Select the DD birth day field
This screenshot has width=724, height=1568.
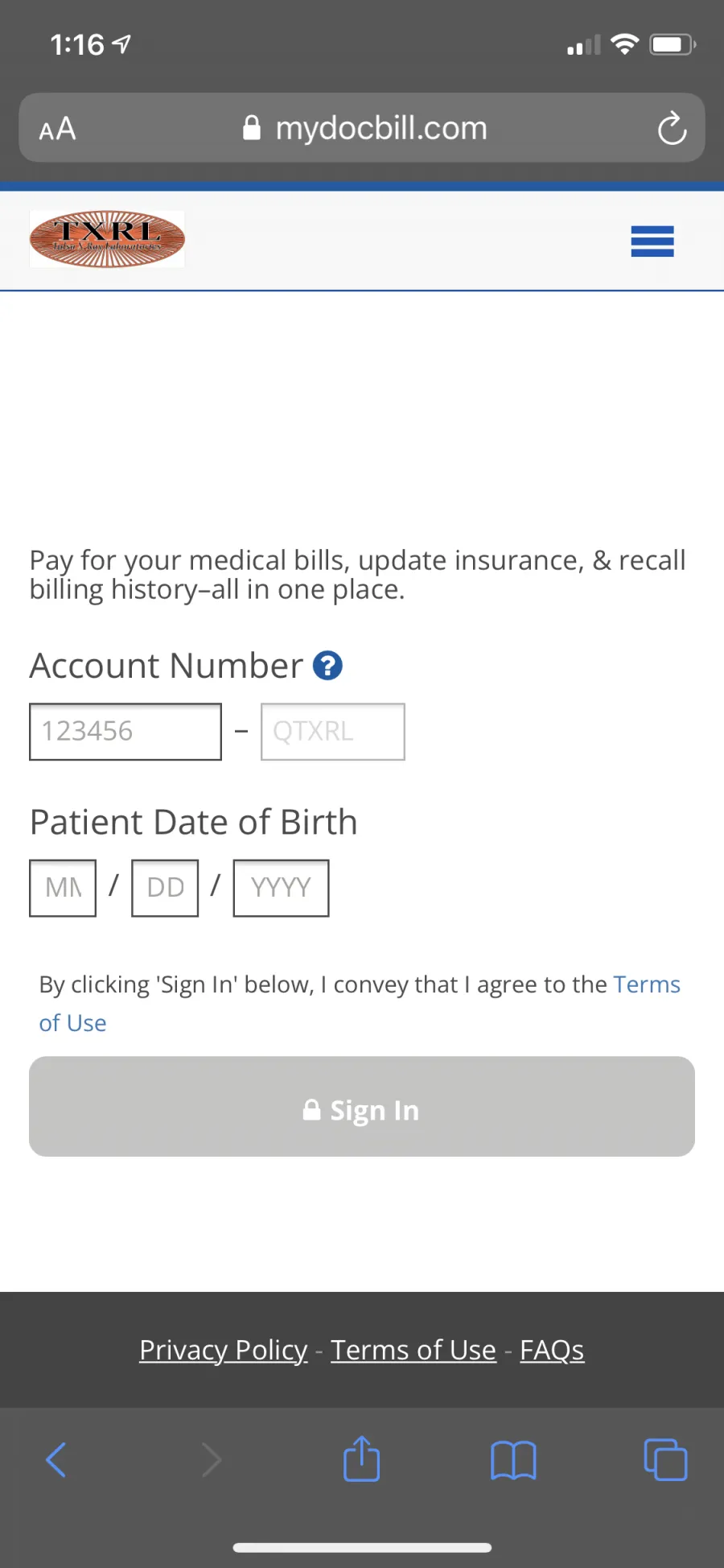click(x=165, y=888)
